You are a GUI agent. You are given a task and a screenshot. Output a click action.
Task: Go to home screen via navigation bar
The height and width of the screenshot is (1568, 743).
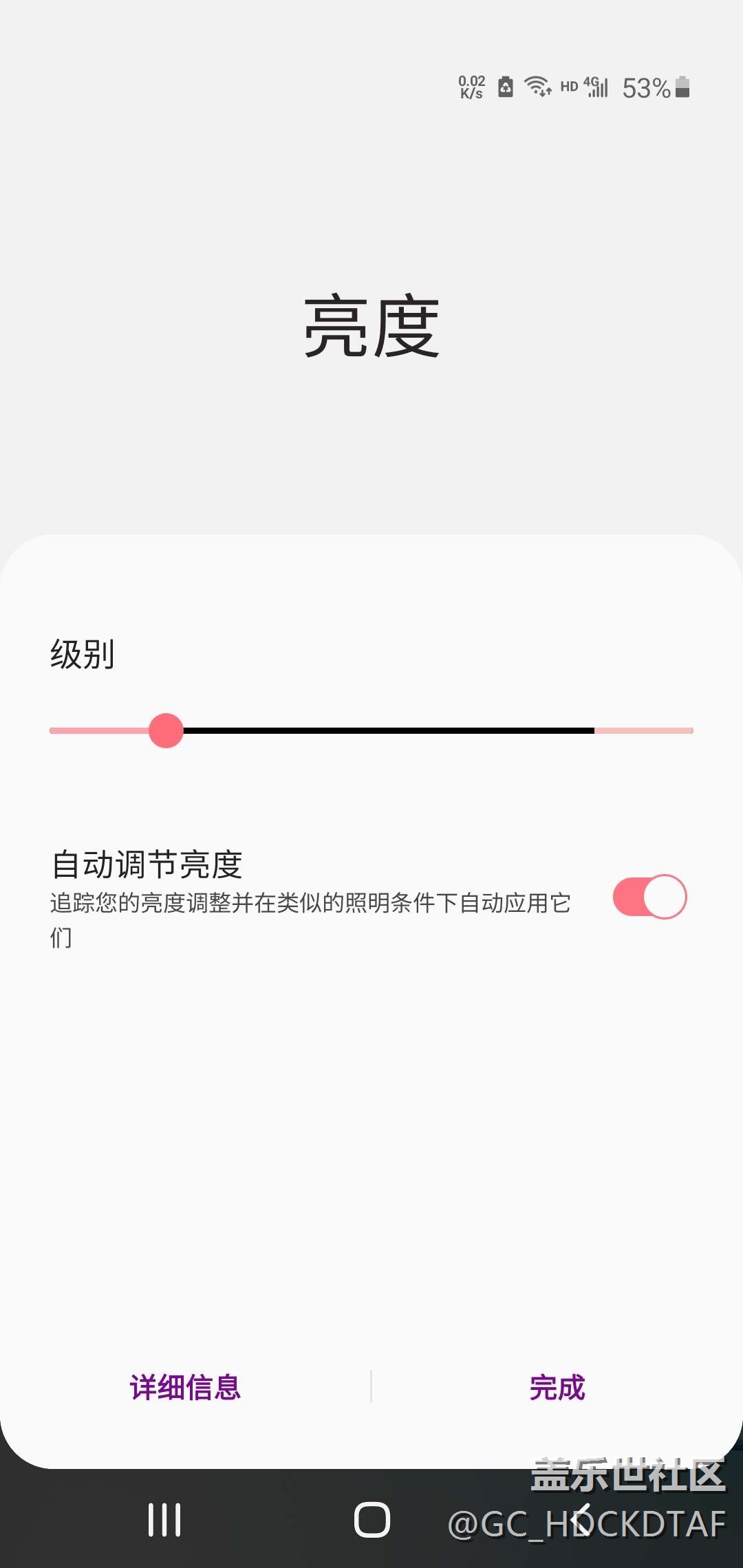[x=372, y=1520]
